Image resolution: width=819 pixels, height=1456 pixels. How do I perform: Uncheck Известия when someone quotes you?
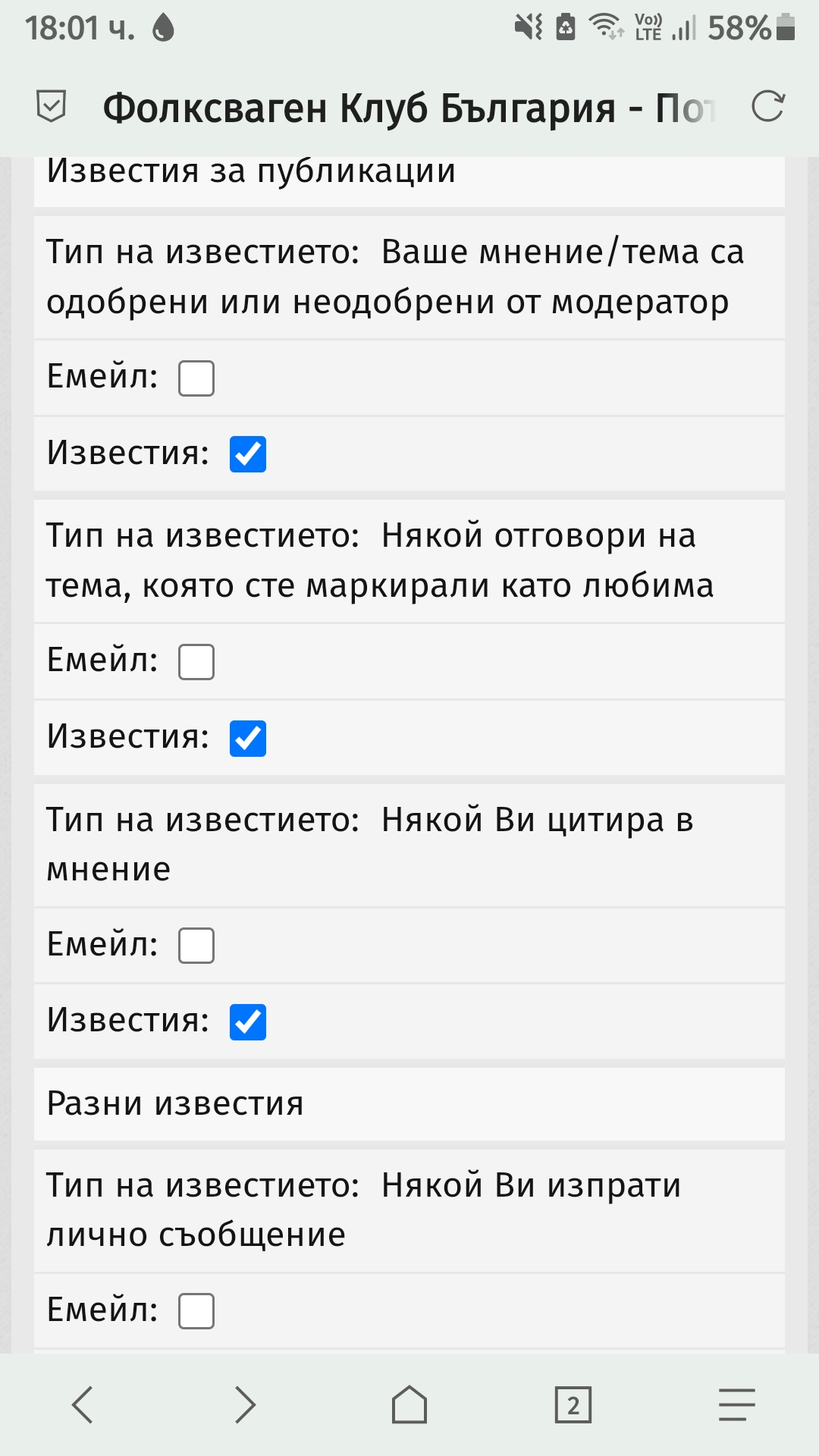tap(248, 1021)
